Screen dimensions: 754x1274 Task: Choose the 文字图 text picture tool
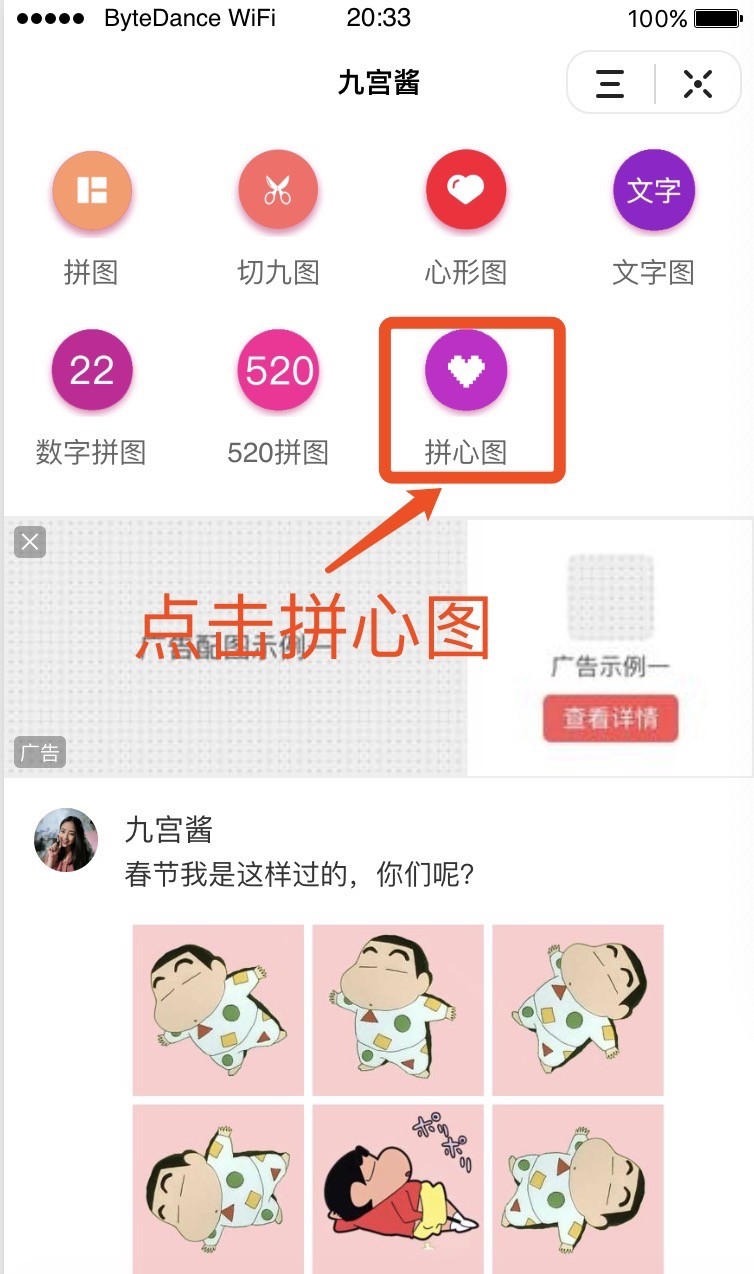653,190
